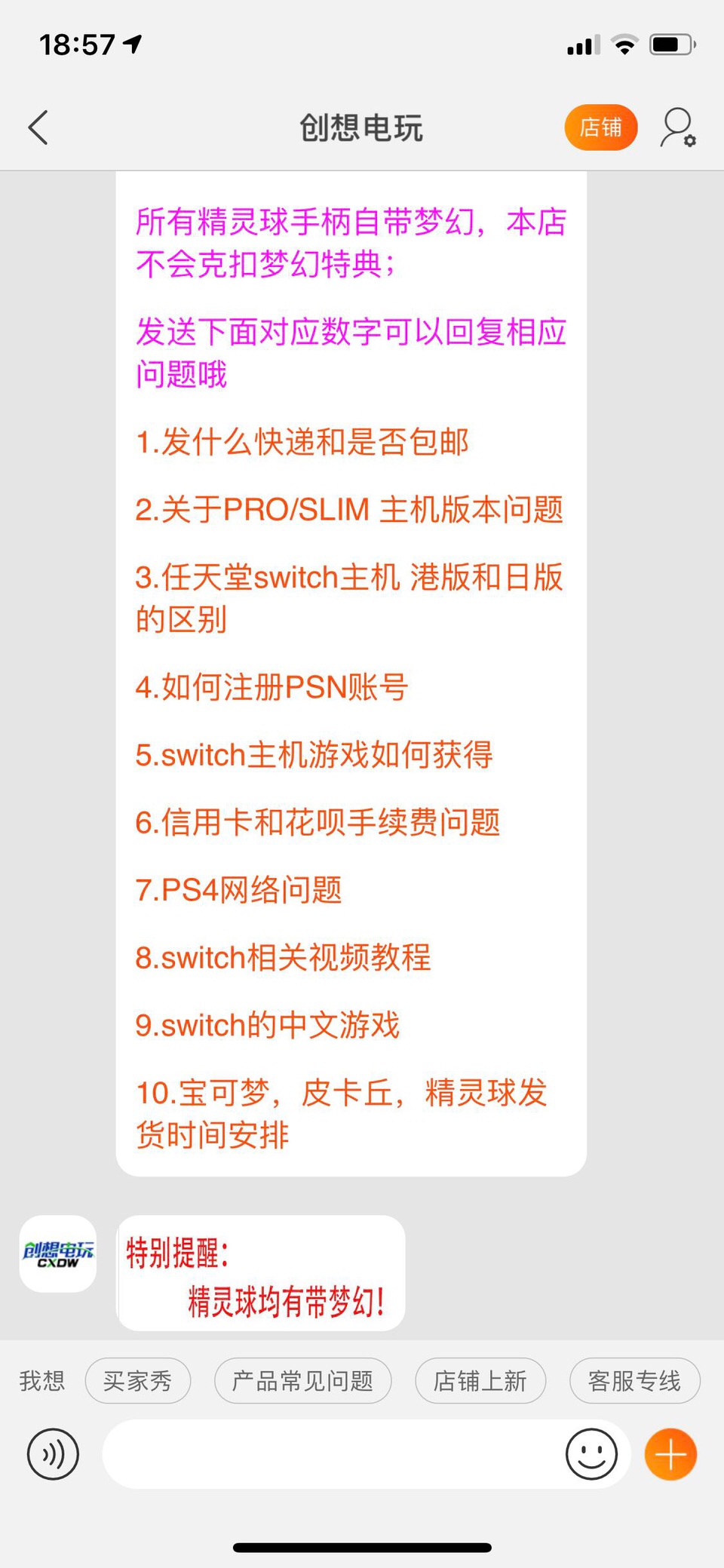
Task: Focus the message text field
Action: click(x=332, y=1453)
